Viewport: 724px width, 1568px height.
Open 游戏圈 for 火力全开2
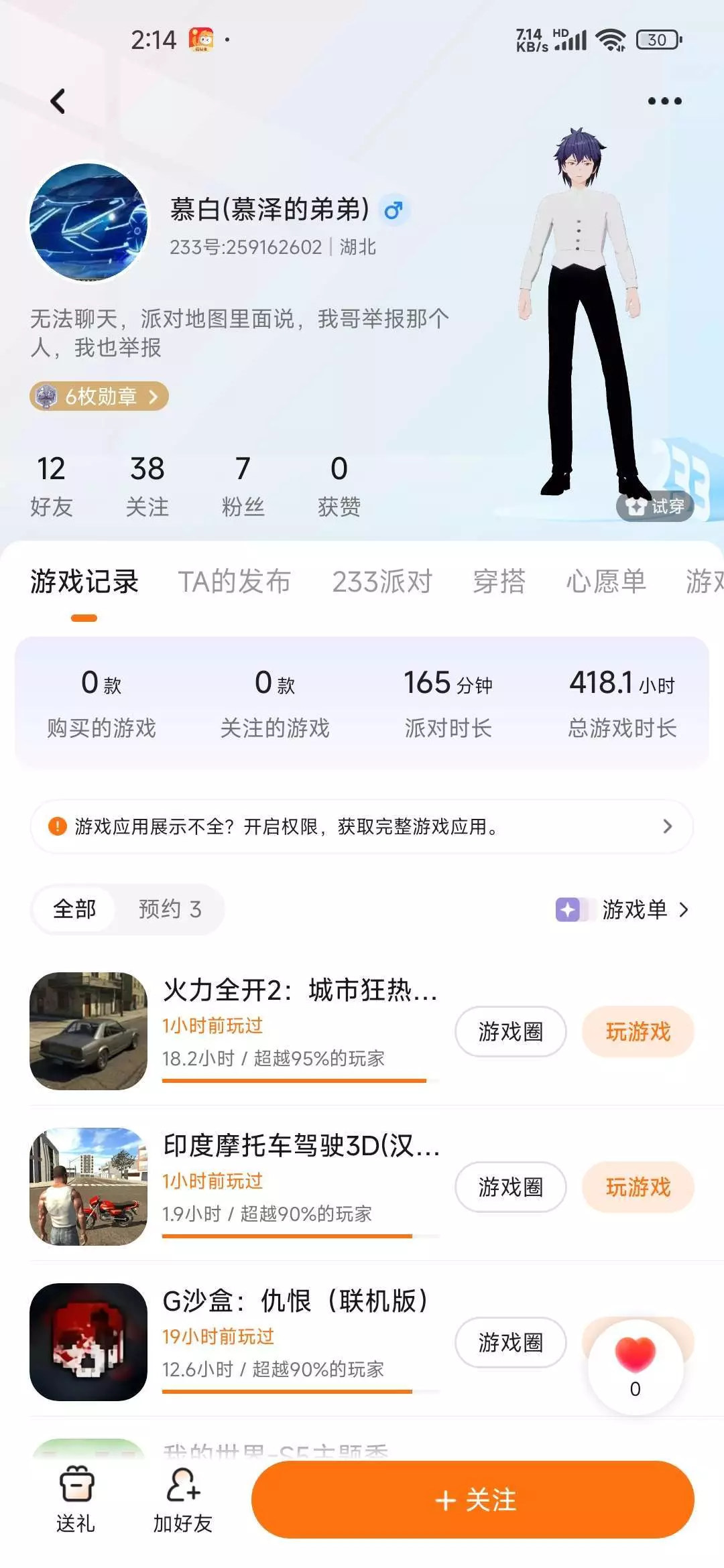(510, 1032)
